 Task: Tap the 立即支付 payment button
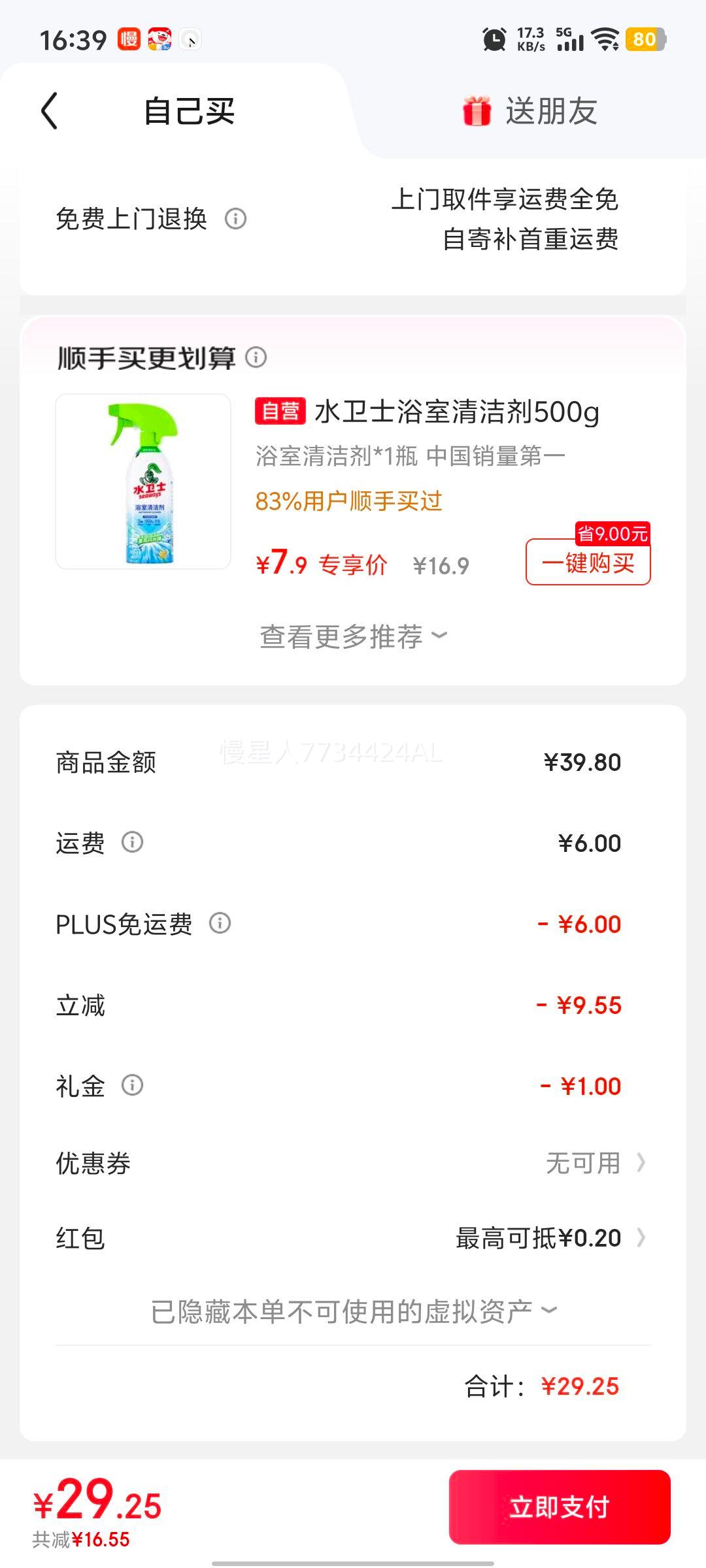click(559, 1508)
